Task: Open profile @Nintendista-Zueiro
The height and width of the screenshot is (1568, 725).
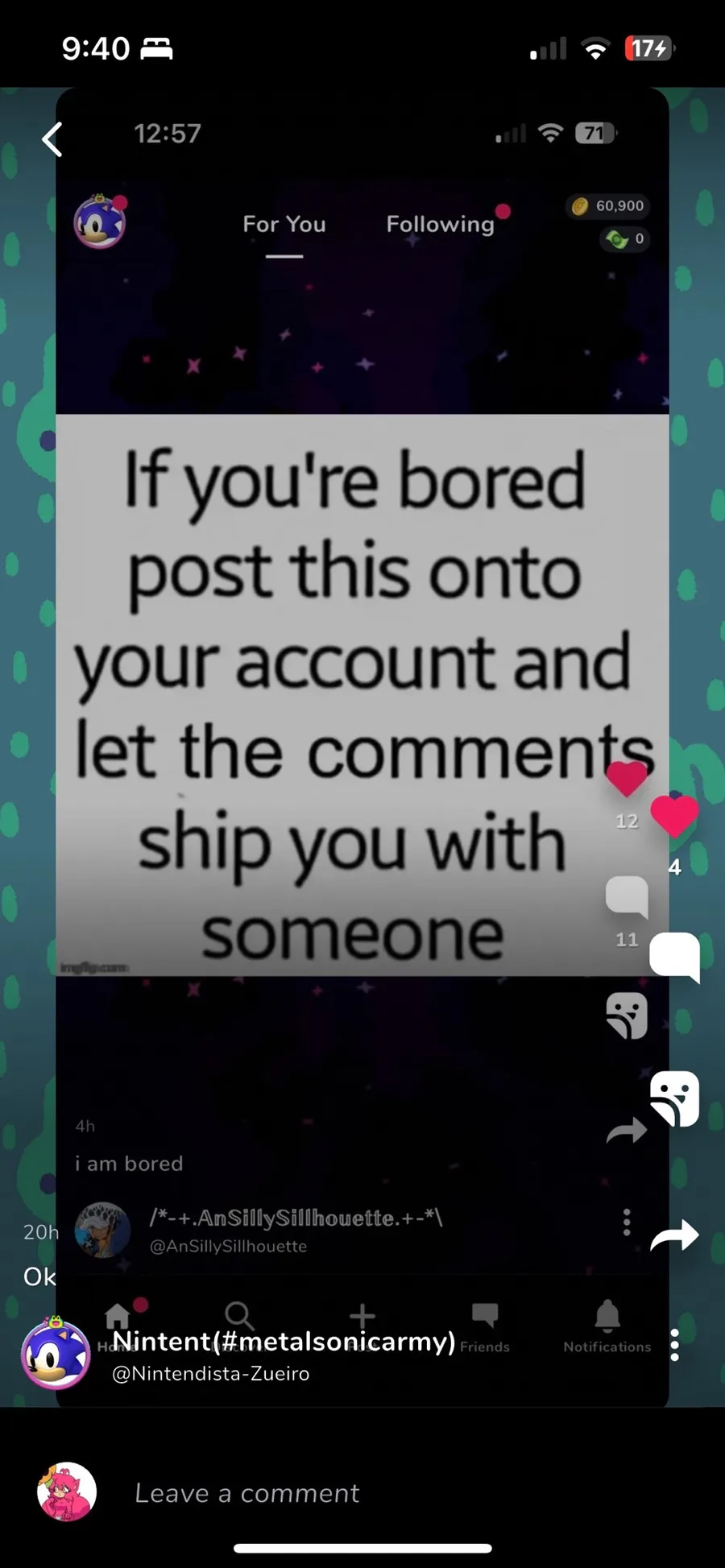Action: [x=210, y=1374]
